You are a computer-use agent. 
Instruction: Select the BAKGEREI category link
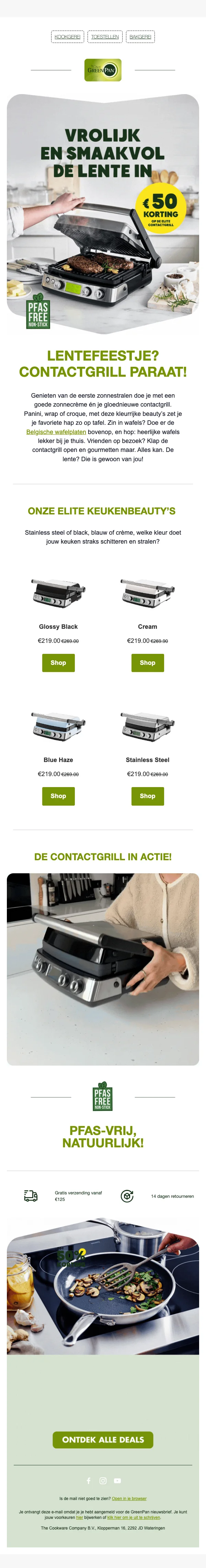[140, 37]
